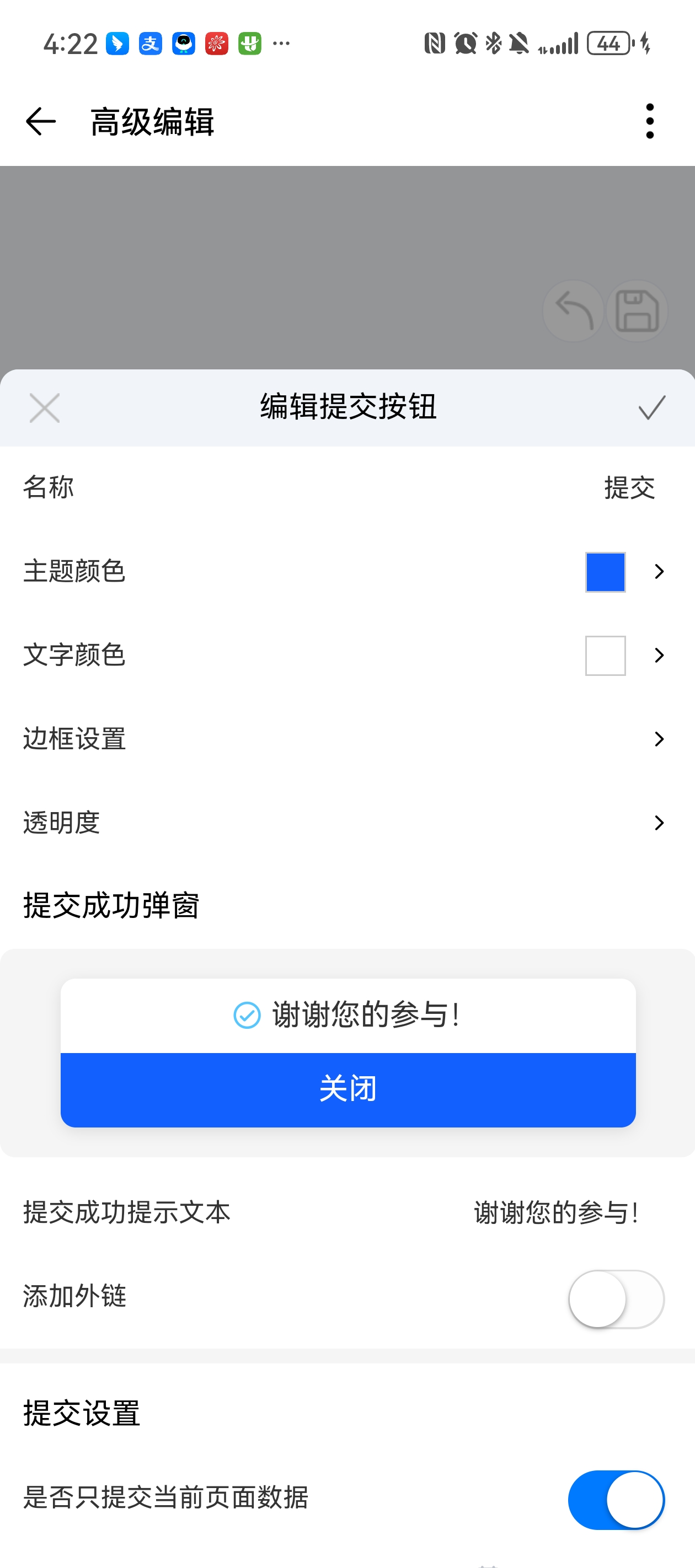The height and width of the screenshot is (1568, 695).
Task: Edit the 提交成功提示文本 value
Action: [555, 1212]
